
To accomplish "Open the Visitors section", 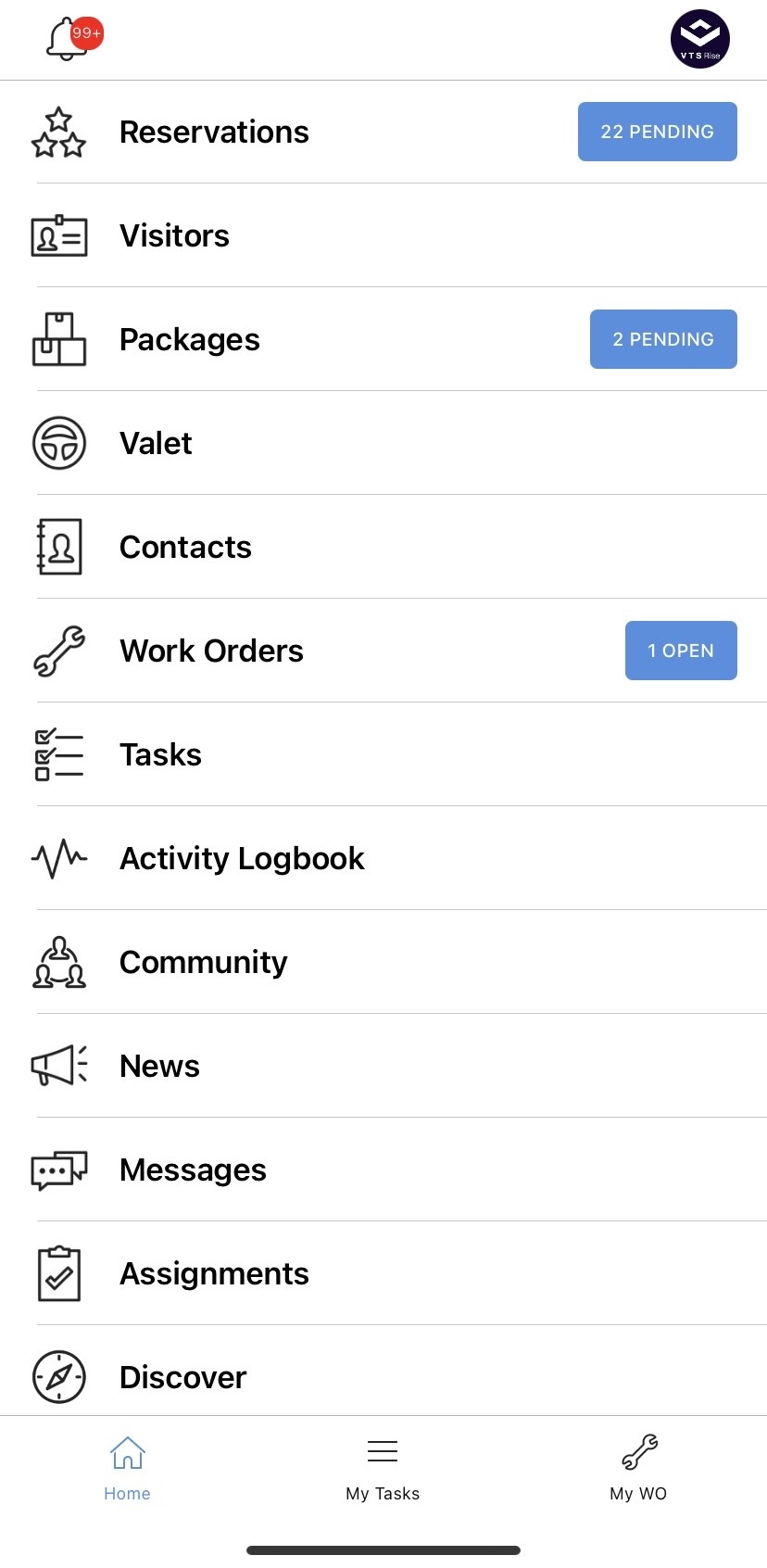I will click(175, 235).
